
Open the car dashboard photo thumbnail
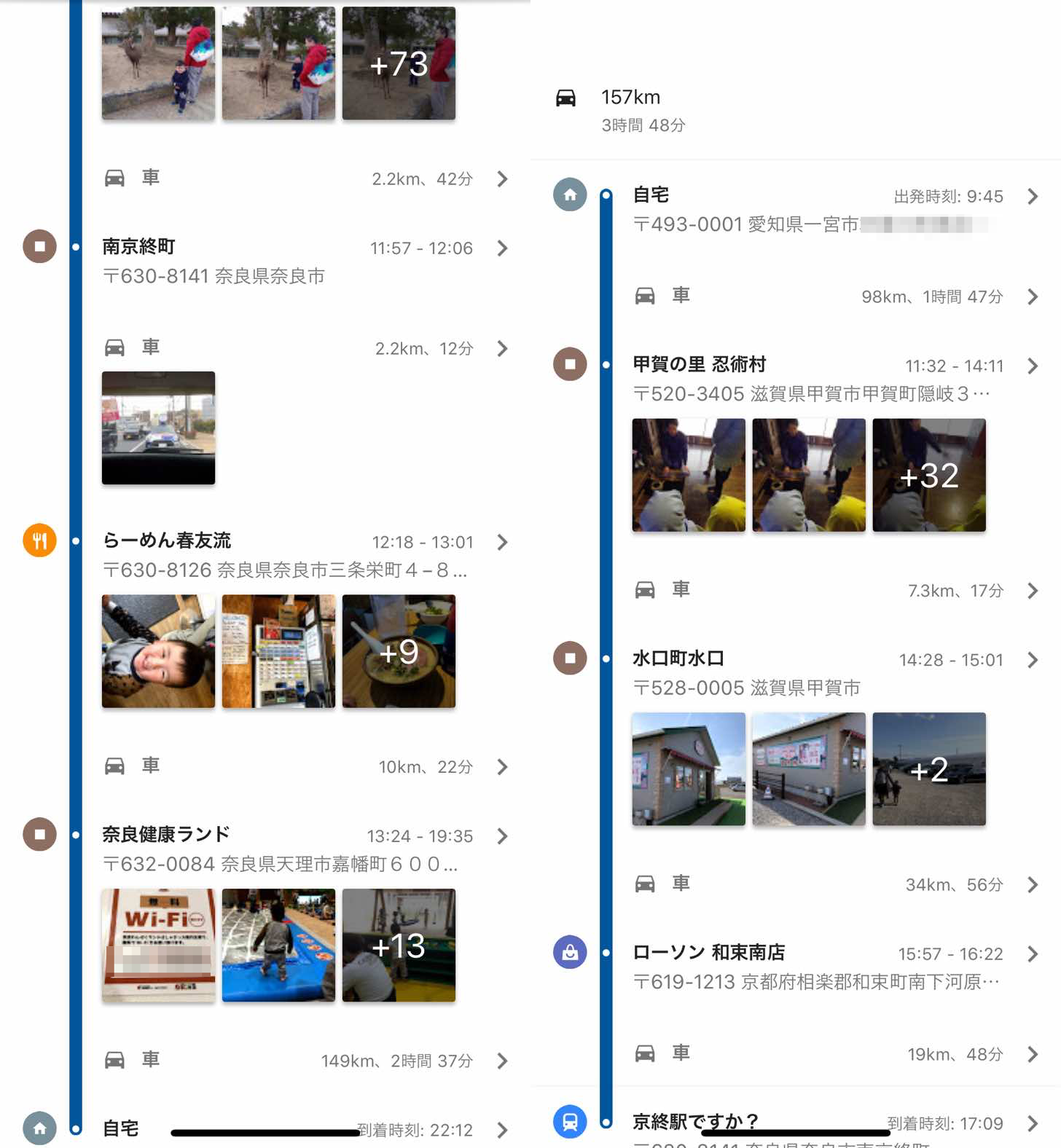coord(158,428)
